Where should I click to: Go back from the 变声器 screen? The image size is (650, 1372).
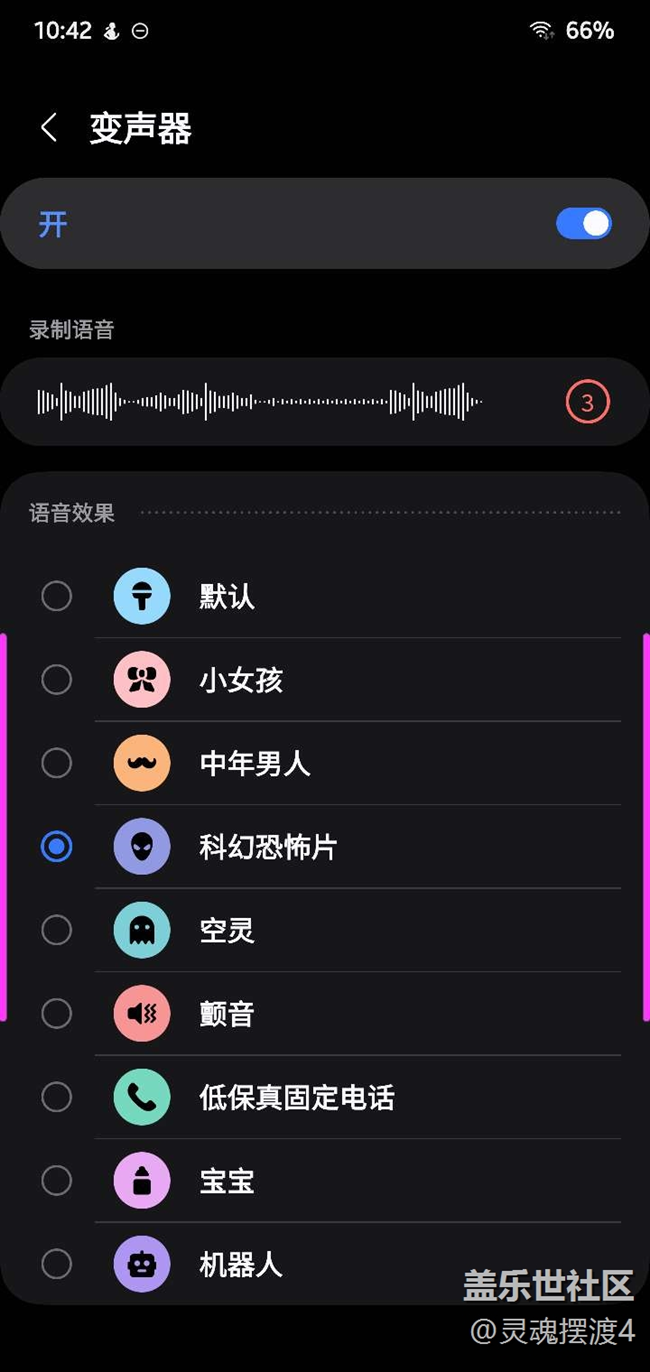tap(48, 128)
